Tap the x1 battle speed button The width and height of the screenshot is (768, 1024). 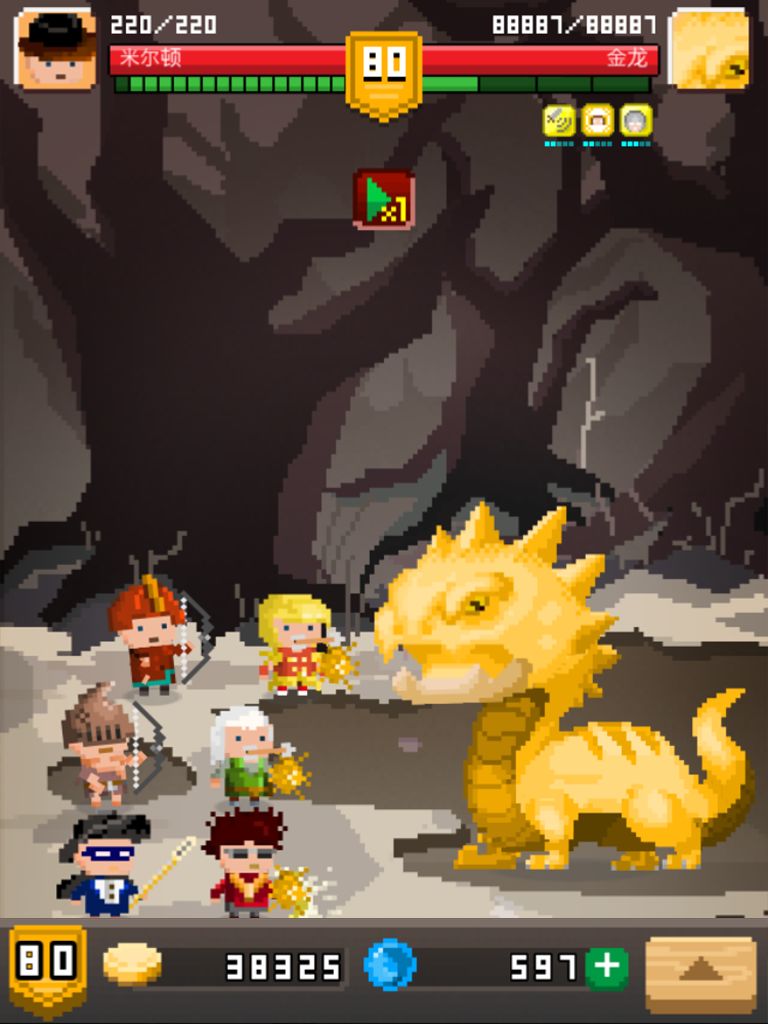[384, 200]
